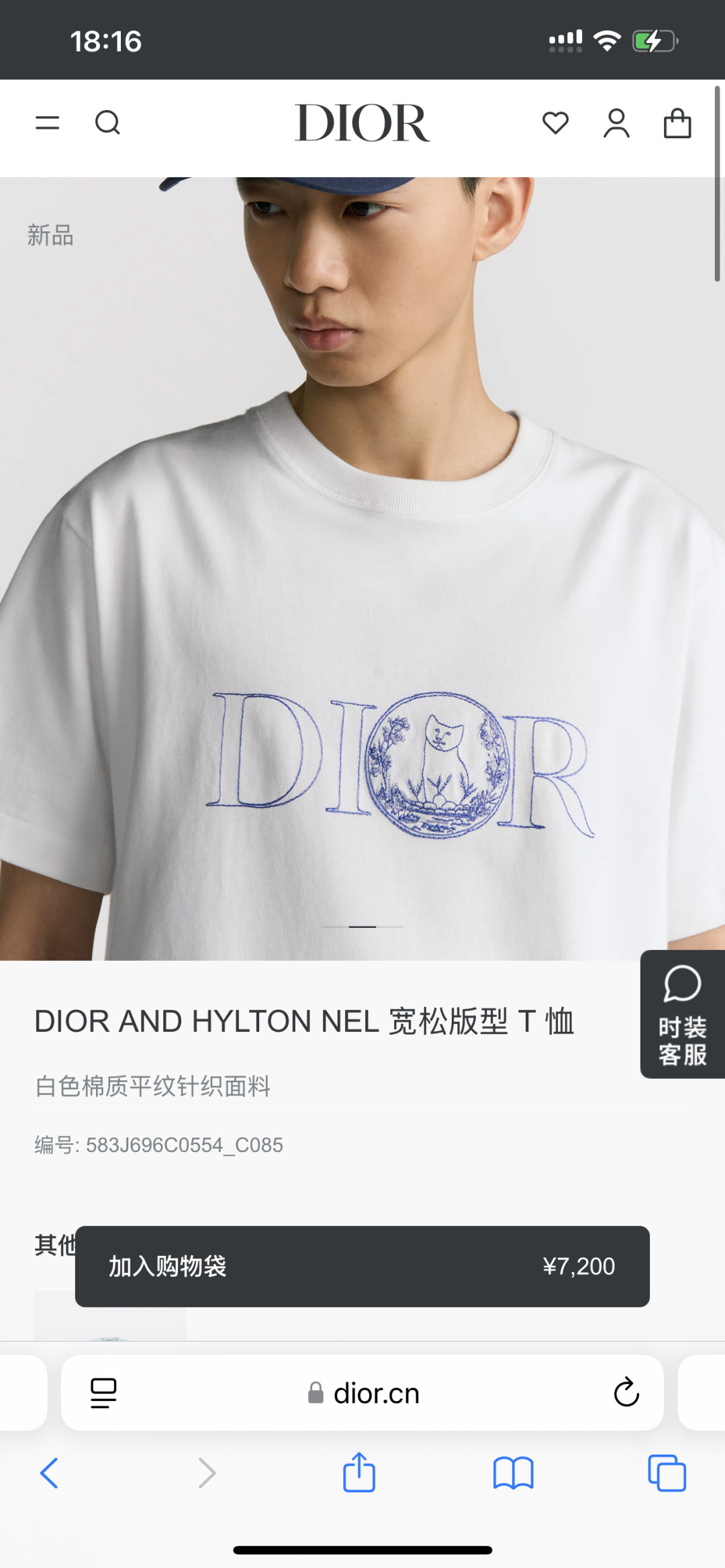This screenshot has height=1568, width=725.
Task: Contact 时装客服 customer service
Action: pyautogui.click(x=683, y=1014)
